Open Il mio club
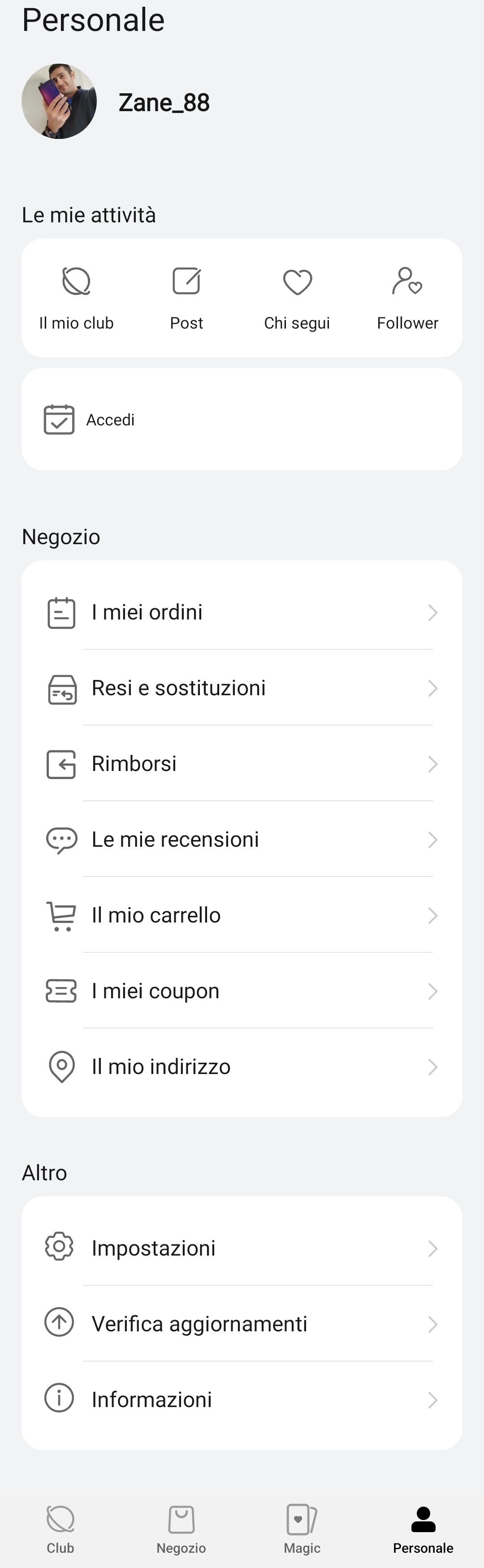This screenshot has height=1568, width=484. (76, 298)
